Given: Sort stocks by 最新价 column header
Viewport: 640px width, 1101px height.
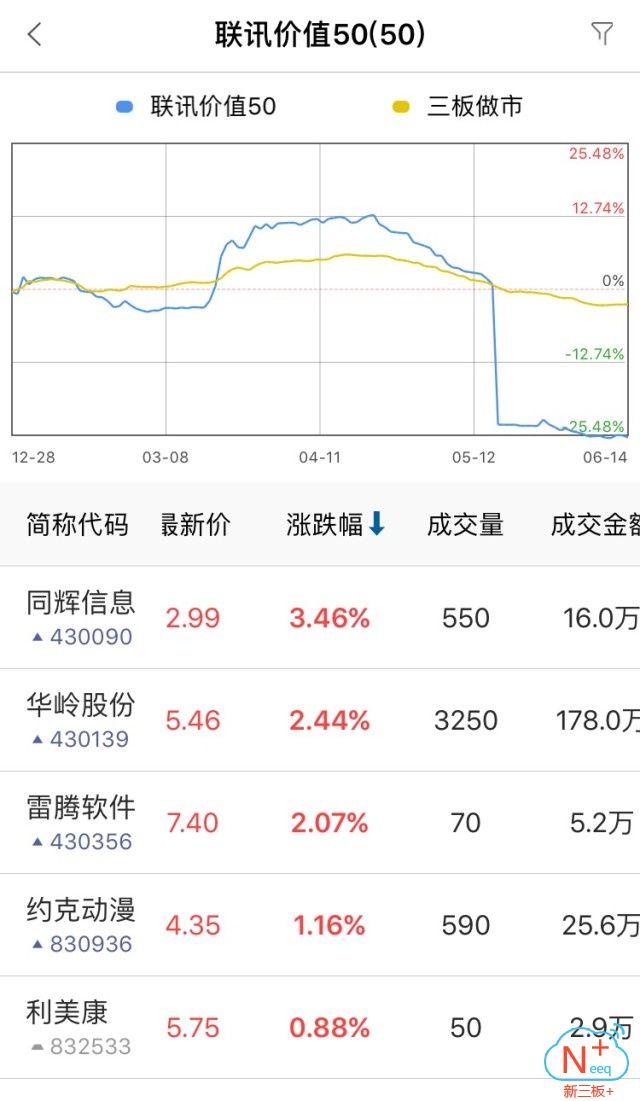Looking at the screenshot, I should pos(195,524).
